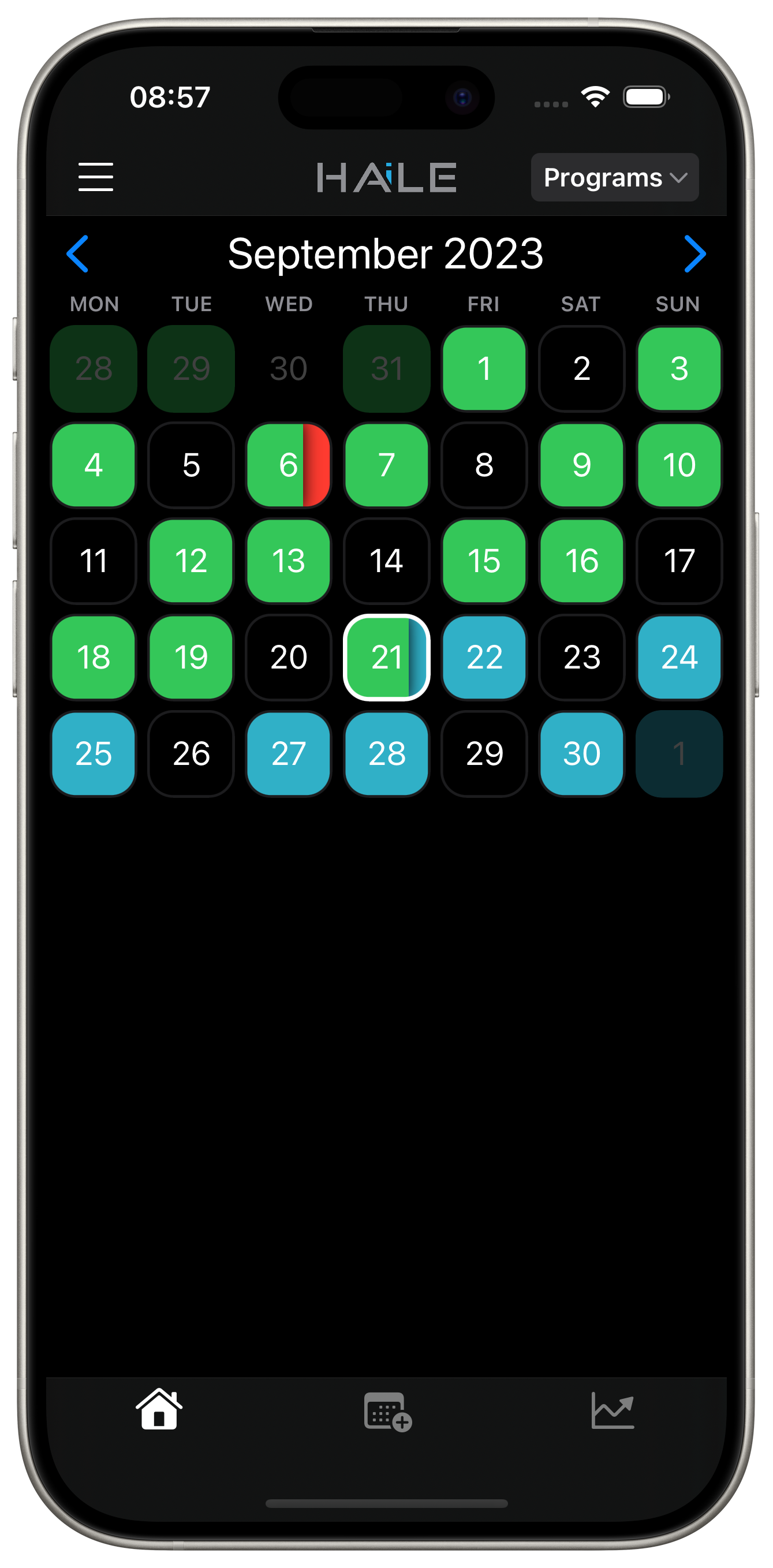Expand the Programs dropdown
This screenshot has width=773, height=1568.
click(614, 177)
